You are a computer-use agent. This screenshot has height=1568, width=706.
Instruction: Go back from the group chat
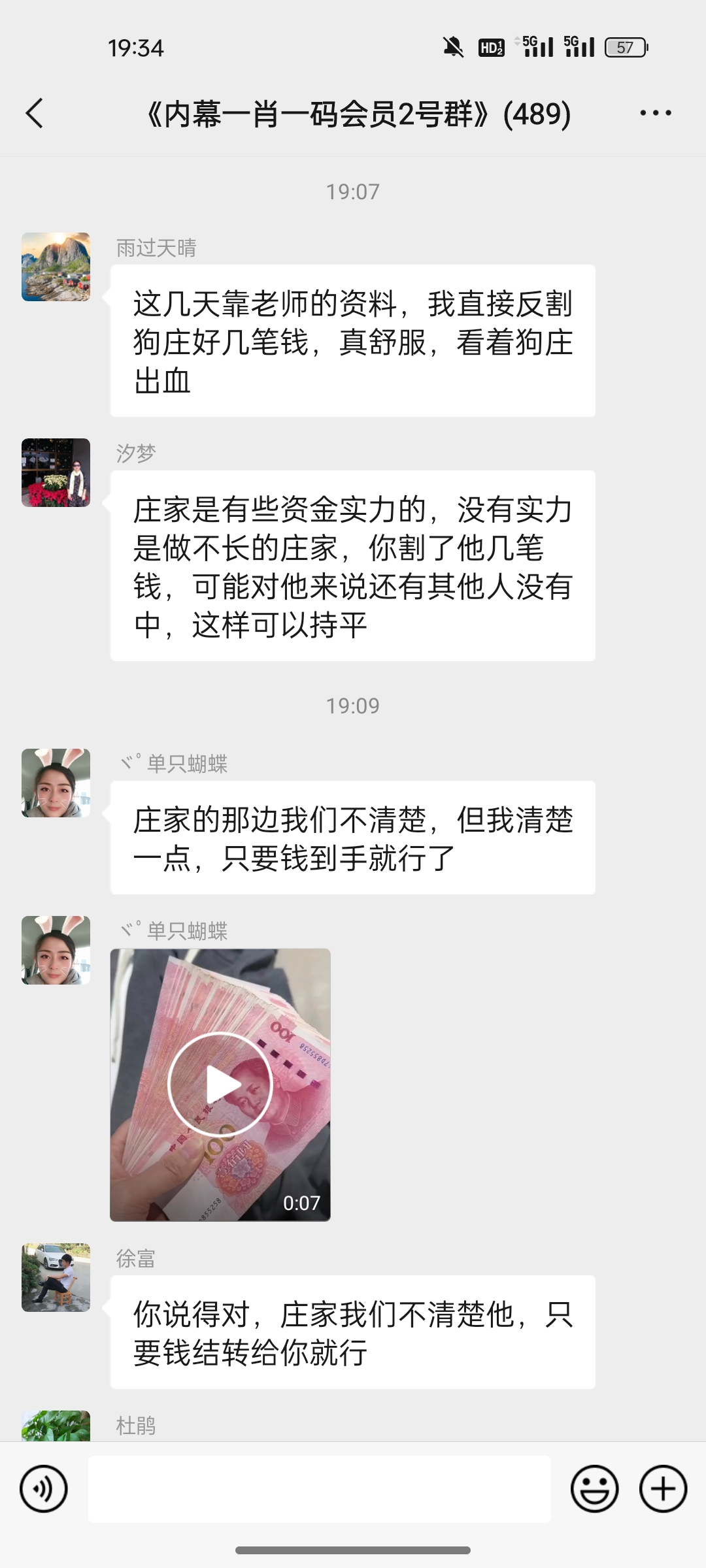tap(35, 113)
